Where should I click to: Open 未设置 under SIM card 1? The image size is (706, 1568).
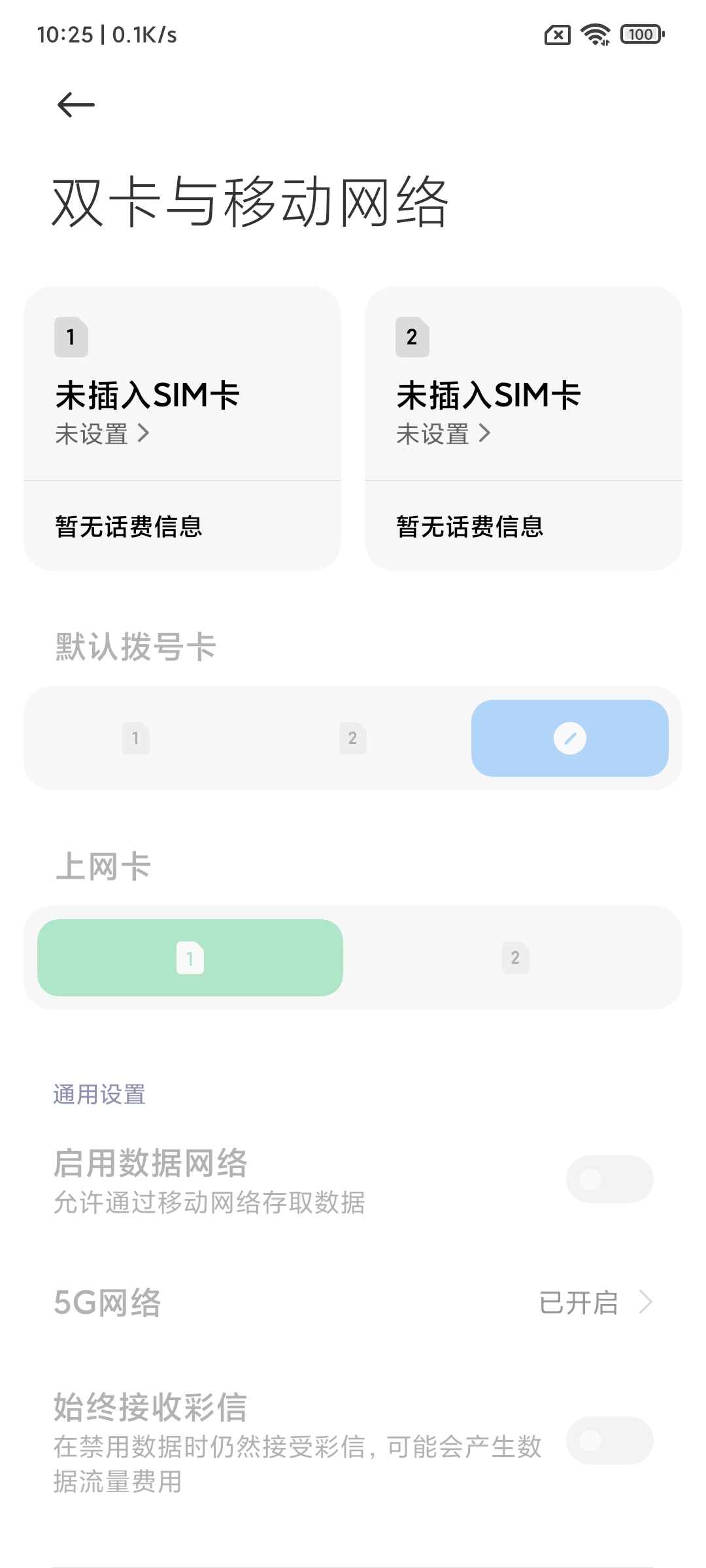103,434
